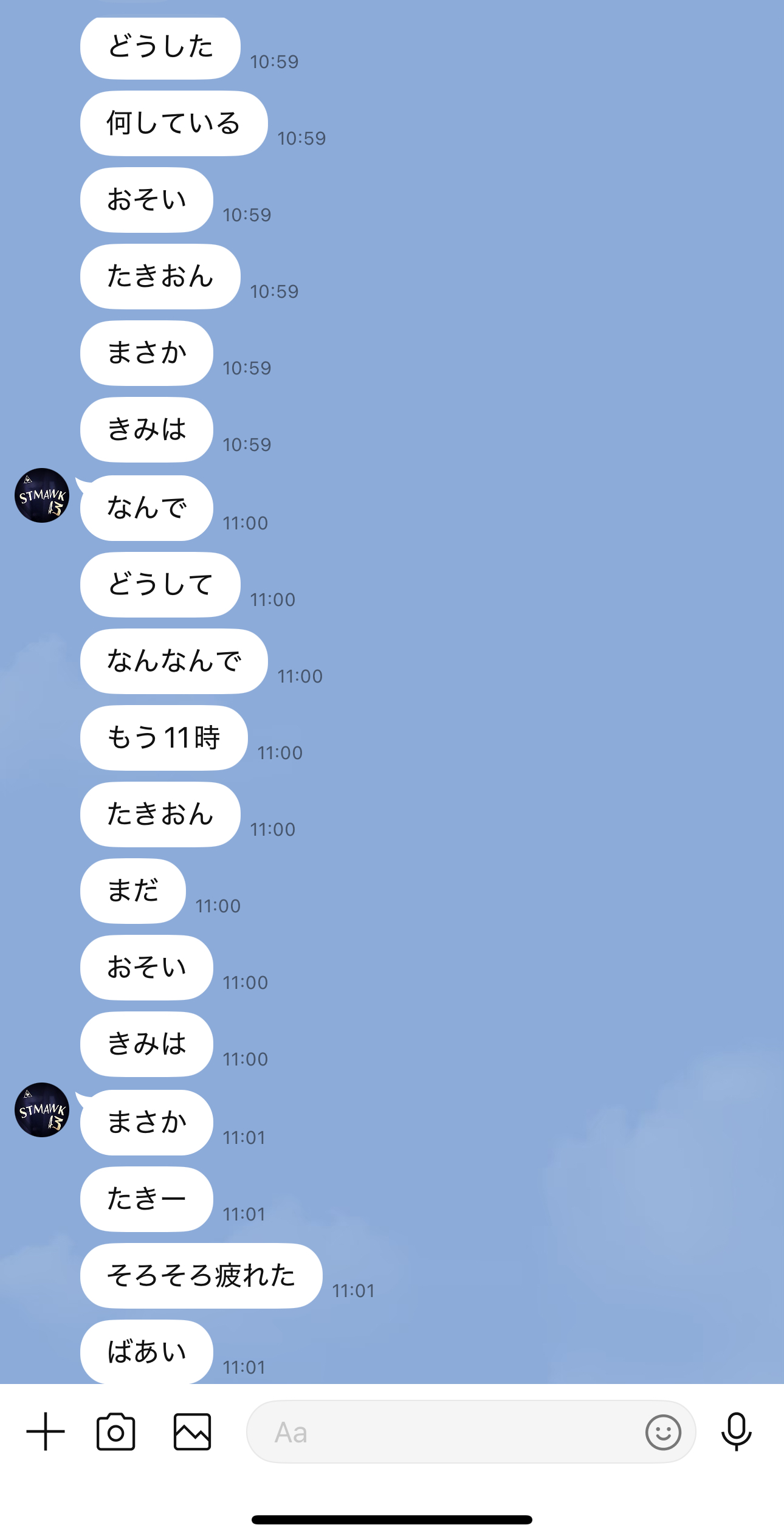The image size is (784, 1539).
Task: Launch the camera from the chat bar
Action: [x=115, y=1431]
